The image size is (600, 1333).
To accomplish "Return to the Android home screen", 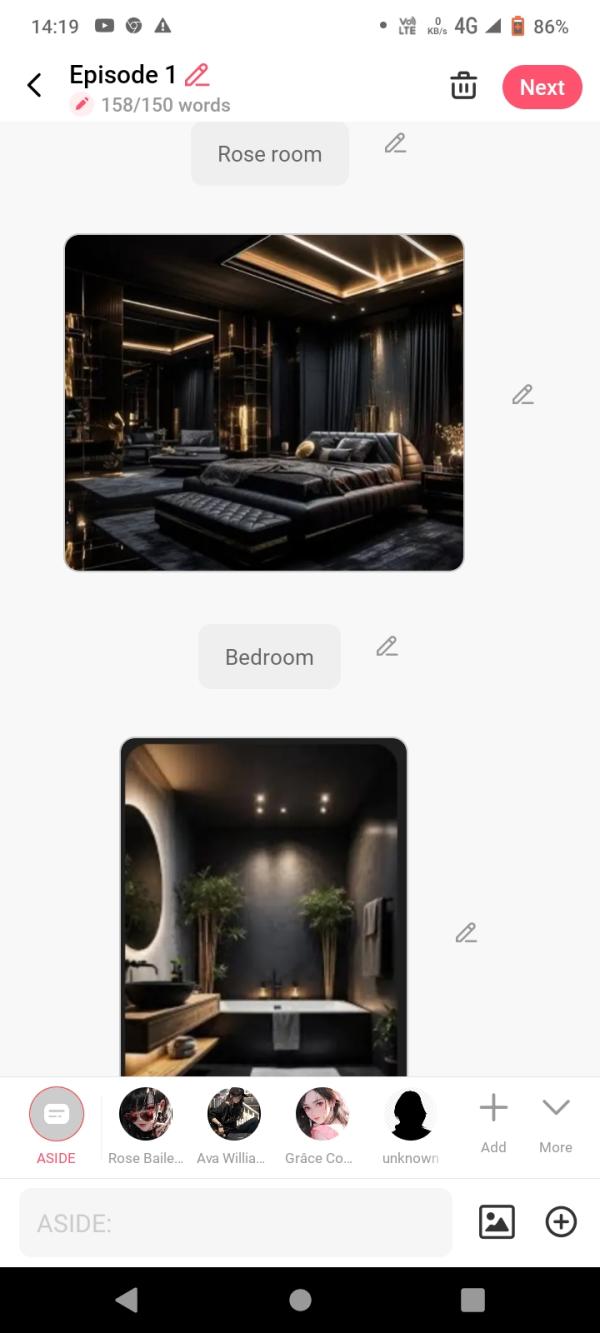I will coord(300,1300).
